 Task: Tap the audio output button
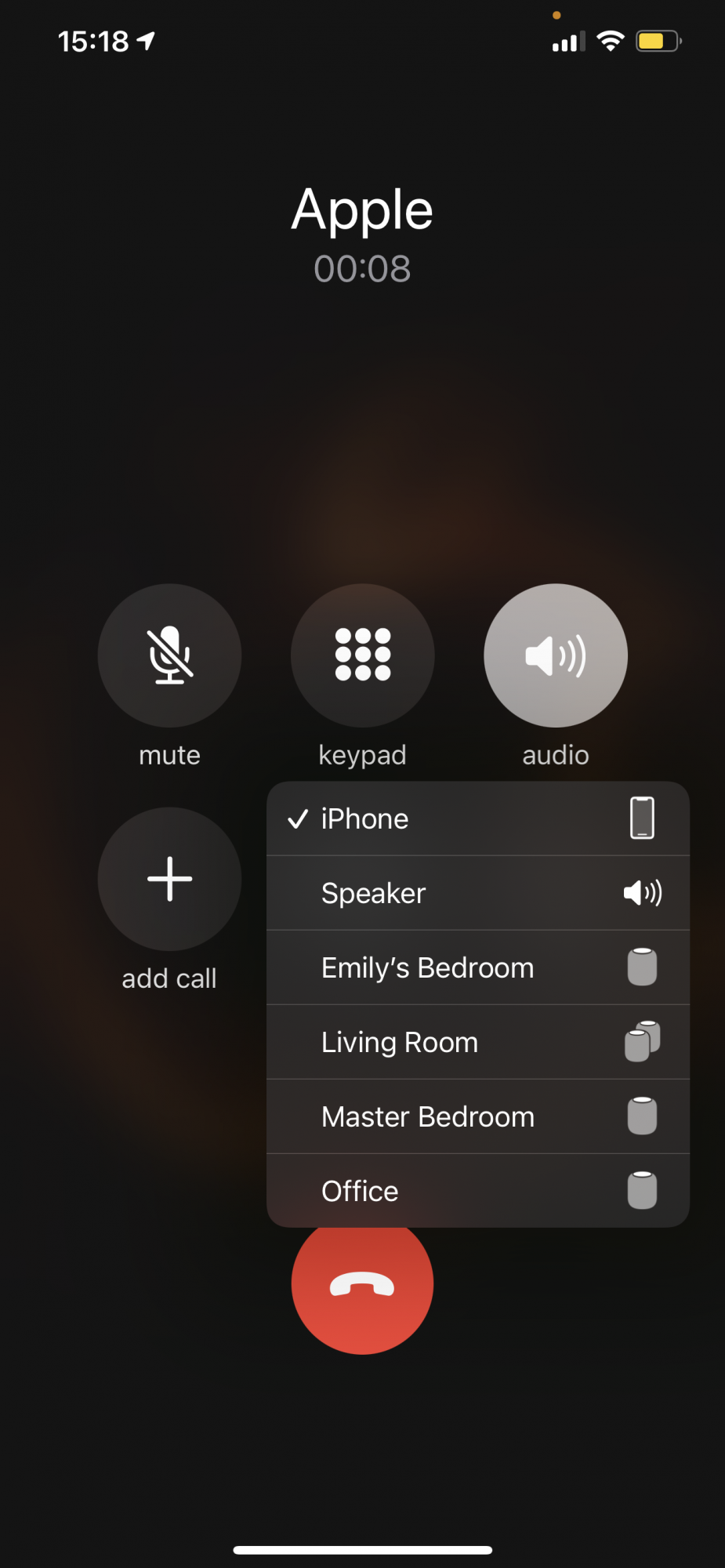[555, 655]
